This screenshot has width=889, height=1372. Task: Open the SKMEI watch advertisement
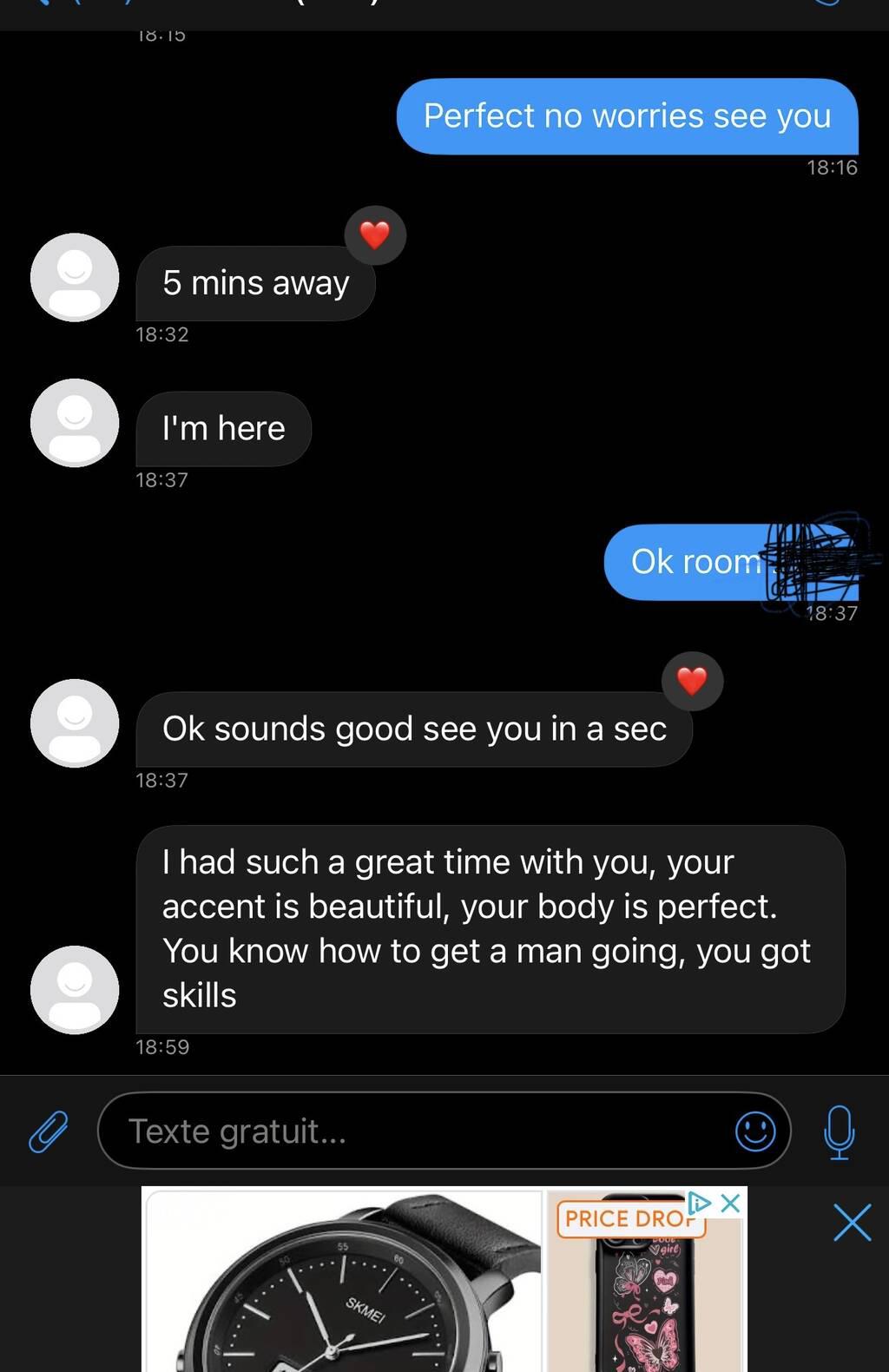coord(343,1285)
